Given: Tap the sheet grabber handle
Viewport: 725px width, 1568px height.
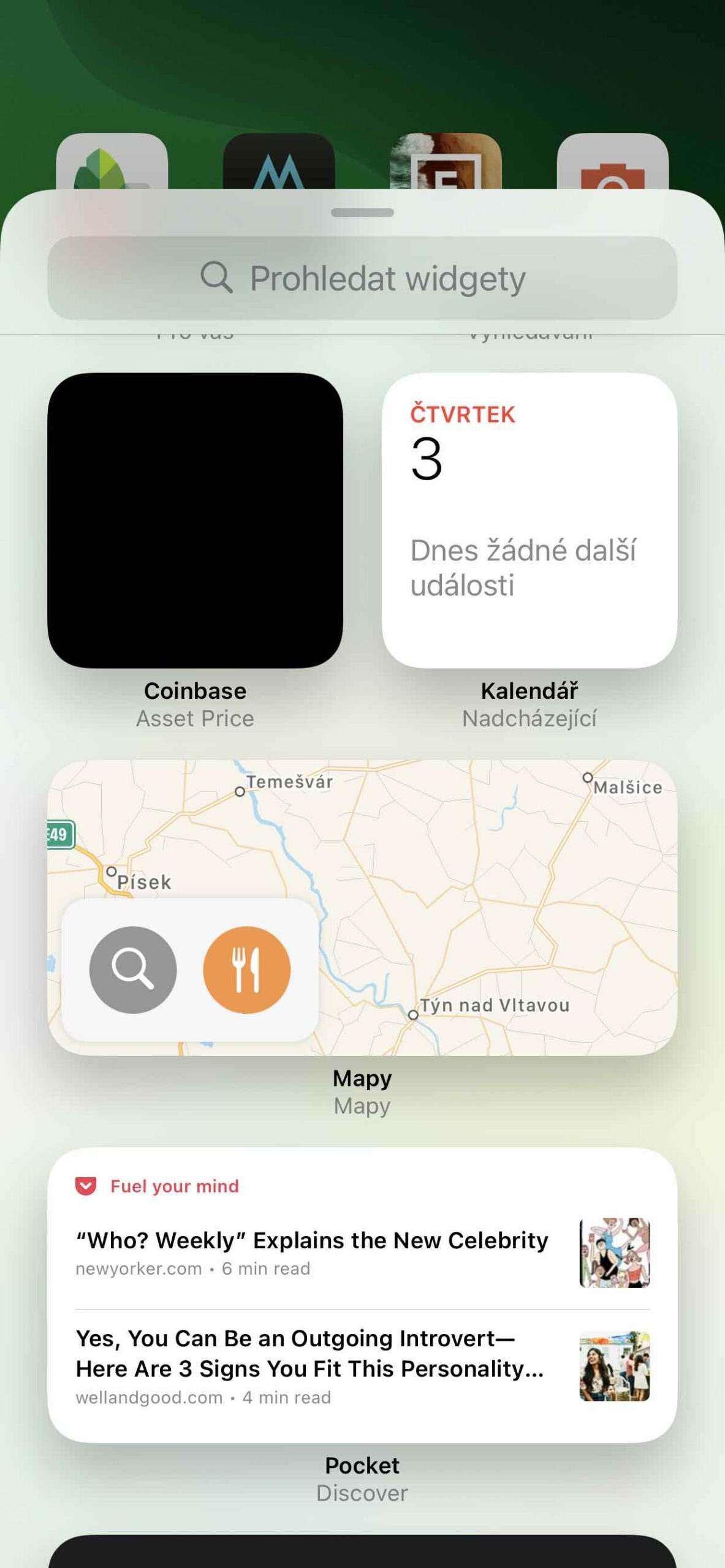Looking at the screenshot, I should 362,213.
